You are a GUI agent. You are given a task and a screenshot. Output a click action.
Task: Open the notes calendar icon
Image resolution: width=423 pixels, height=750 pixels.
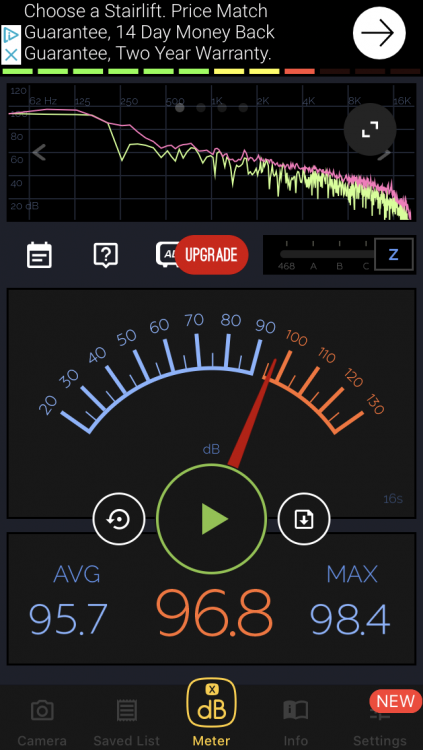click(39, 255)
